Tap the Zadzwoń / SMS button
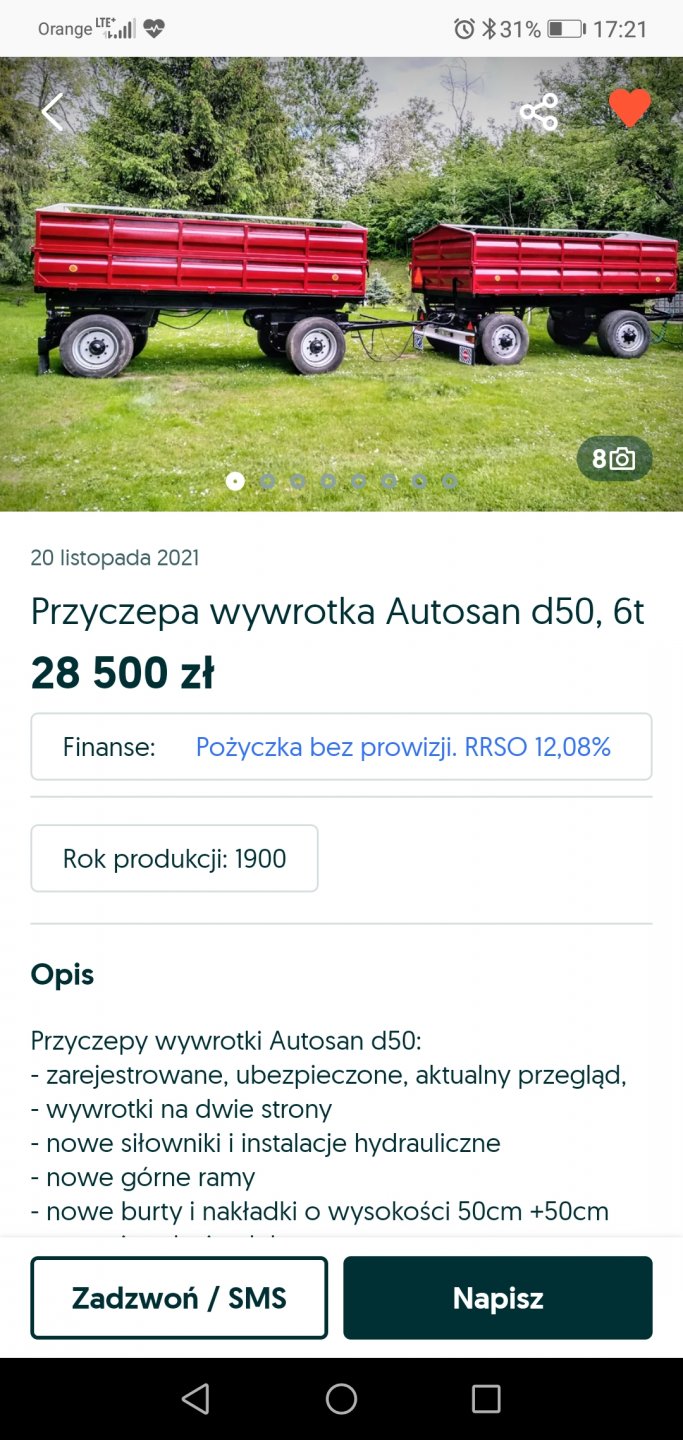 tap(179, 1298)
